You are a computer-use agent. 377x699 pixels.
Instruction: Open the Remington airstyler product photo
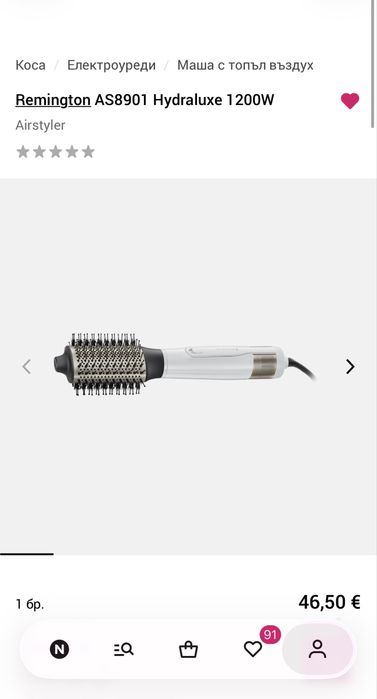point(187,365)
